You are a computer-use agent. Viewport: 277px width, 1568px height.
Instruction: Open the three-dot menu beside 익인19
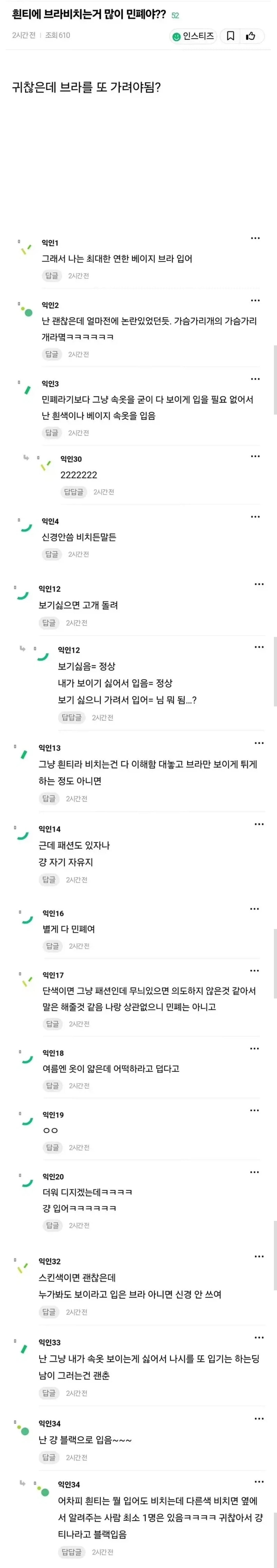point(255,1110)
